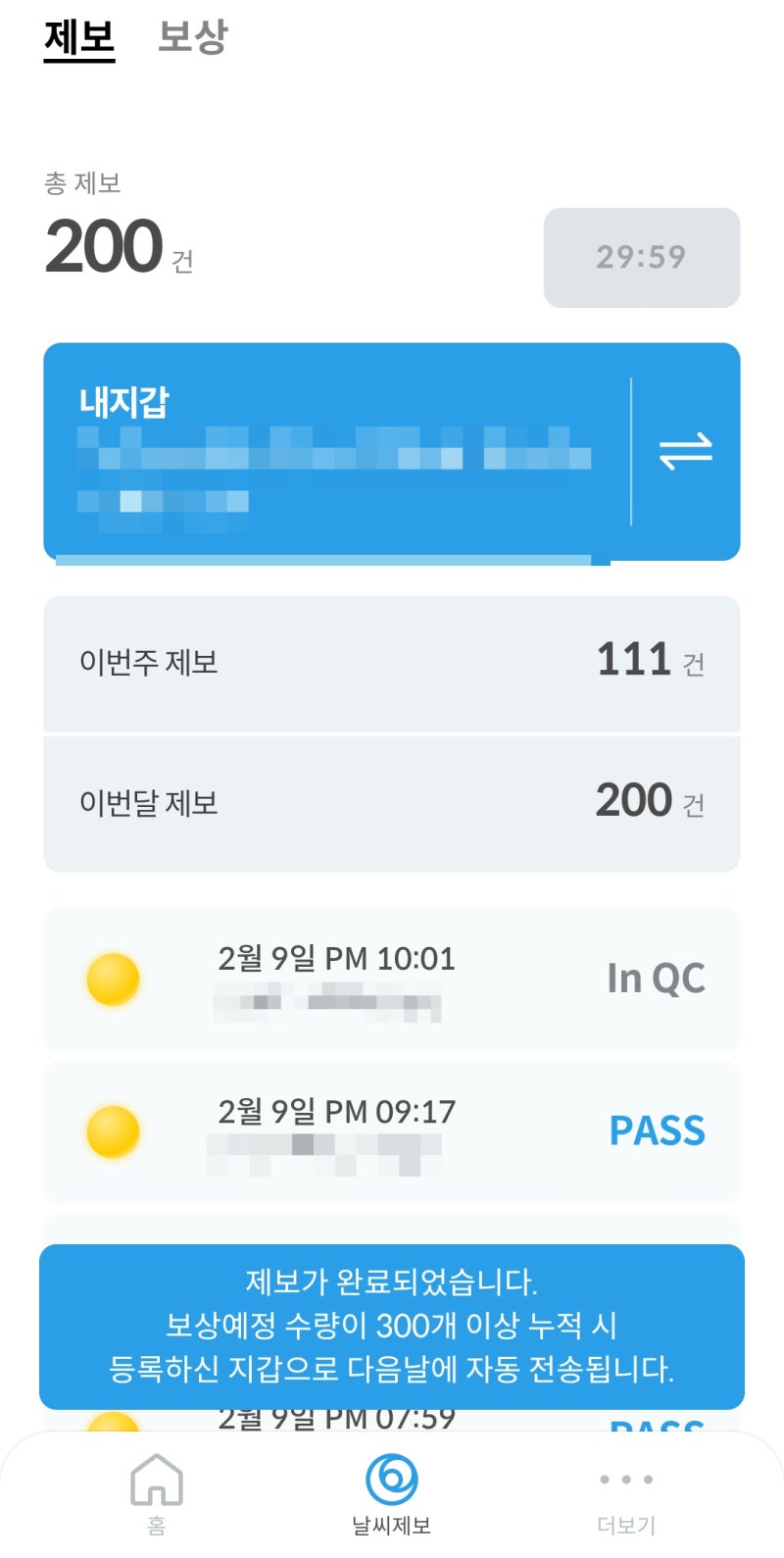Switch to the 보상 tab
Screen dimensions: 784x1558
click(192, 36)
